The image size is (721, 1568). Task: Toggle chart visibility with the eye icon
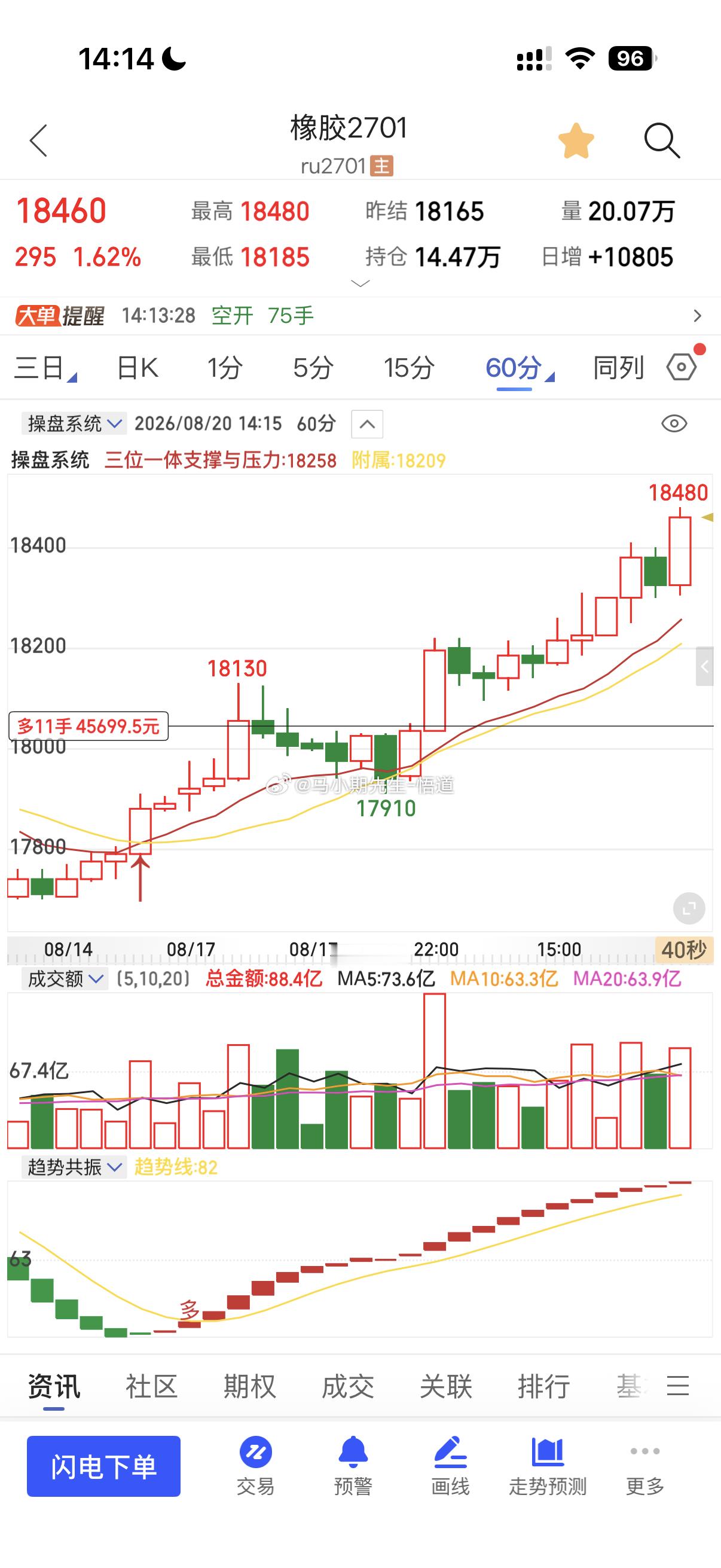[x=674, y=423]
